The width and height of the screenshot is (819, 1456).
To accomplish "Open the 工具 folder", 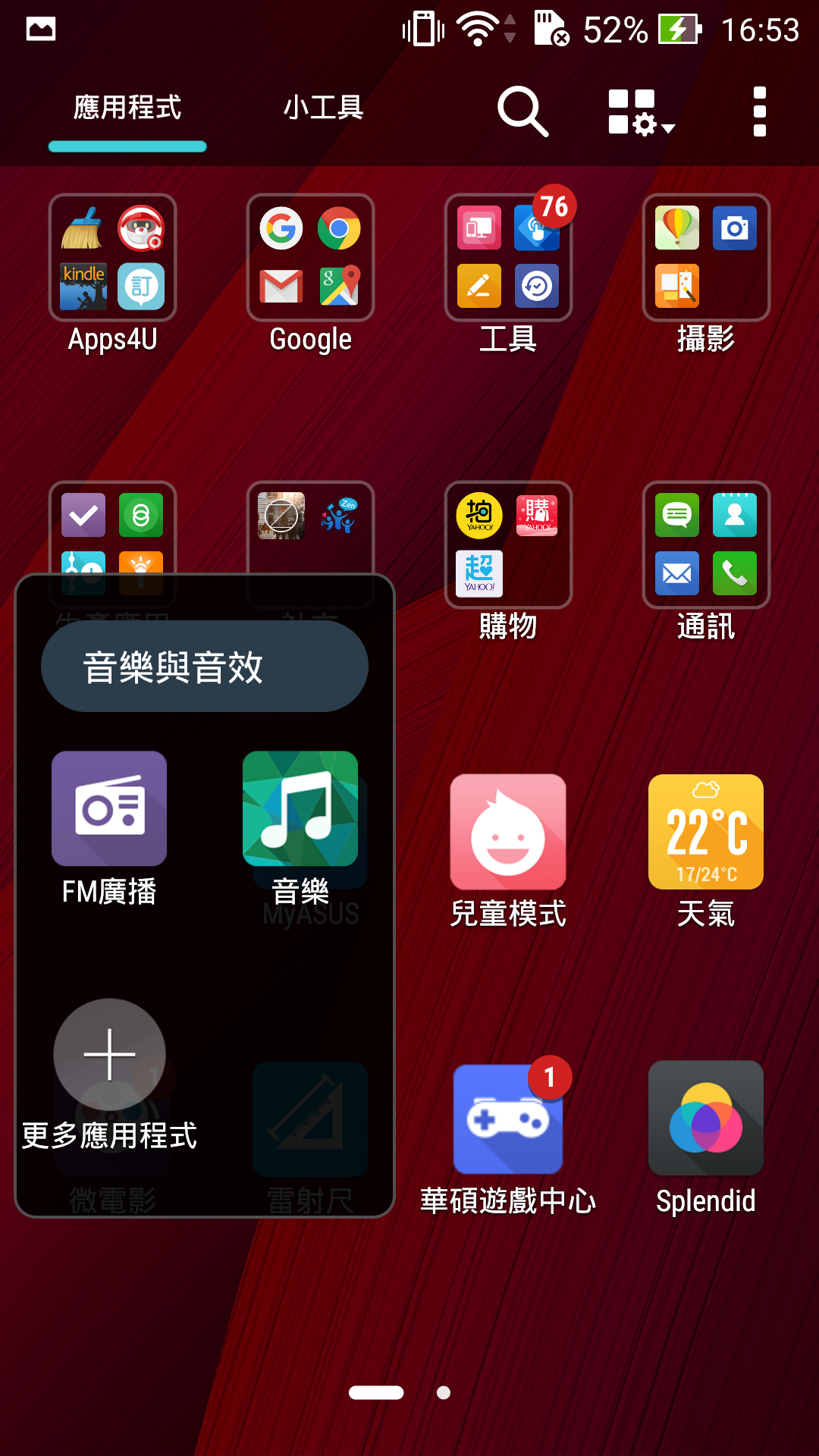I will pos(508,258).
